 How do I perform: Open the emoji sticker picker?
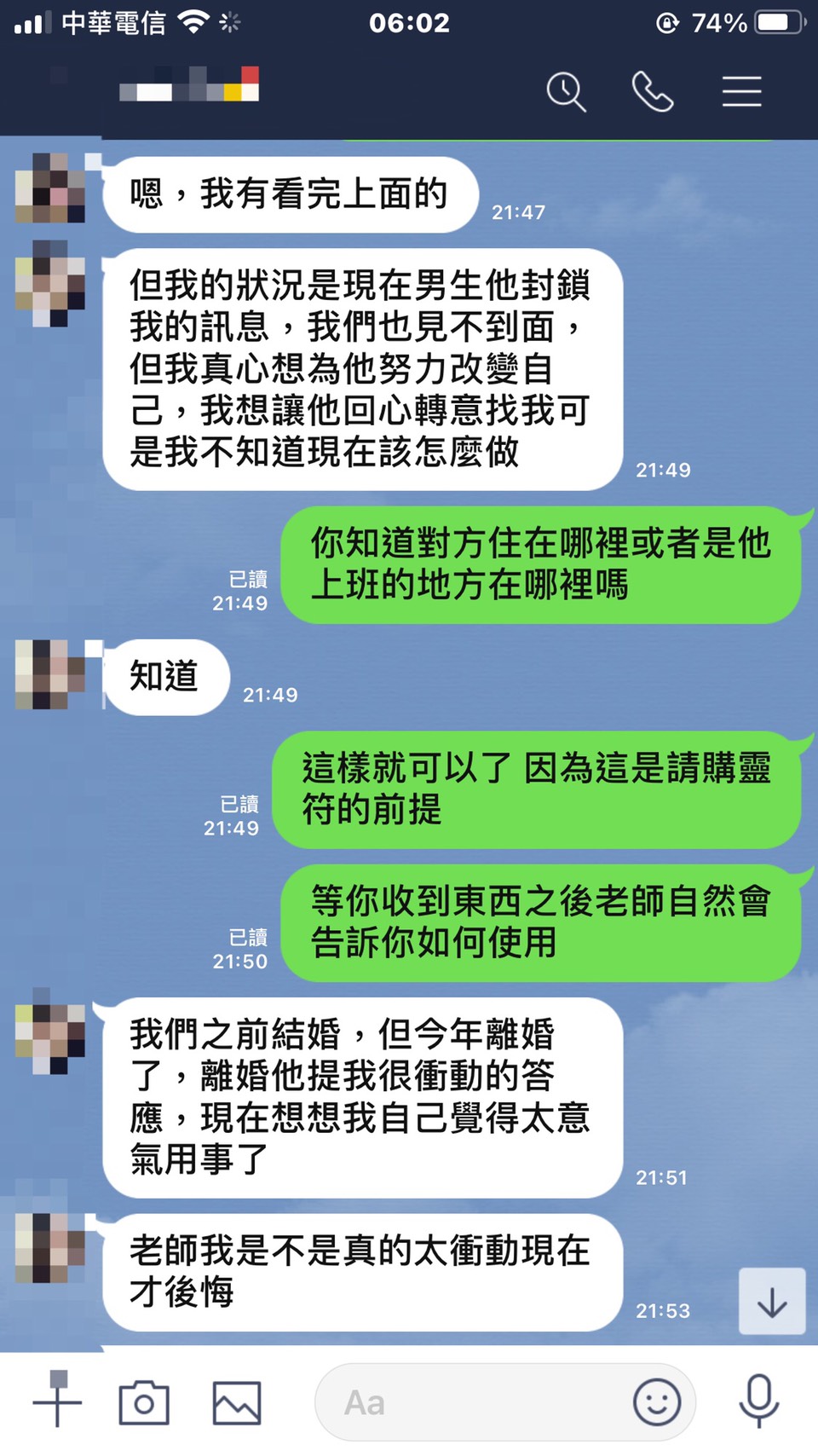pos(656,1402)
